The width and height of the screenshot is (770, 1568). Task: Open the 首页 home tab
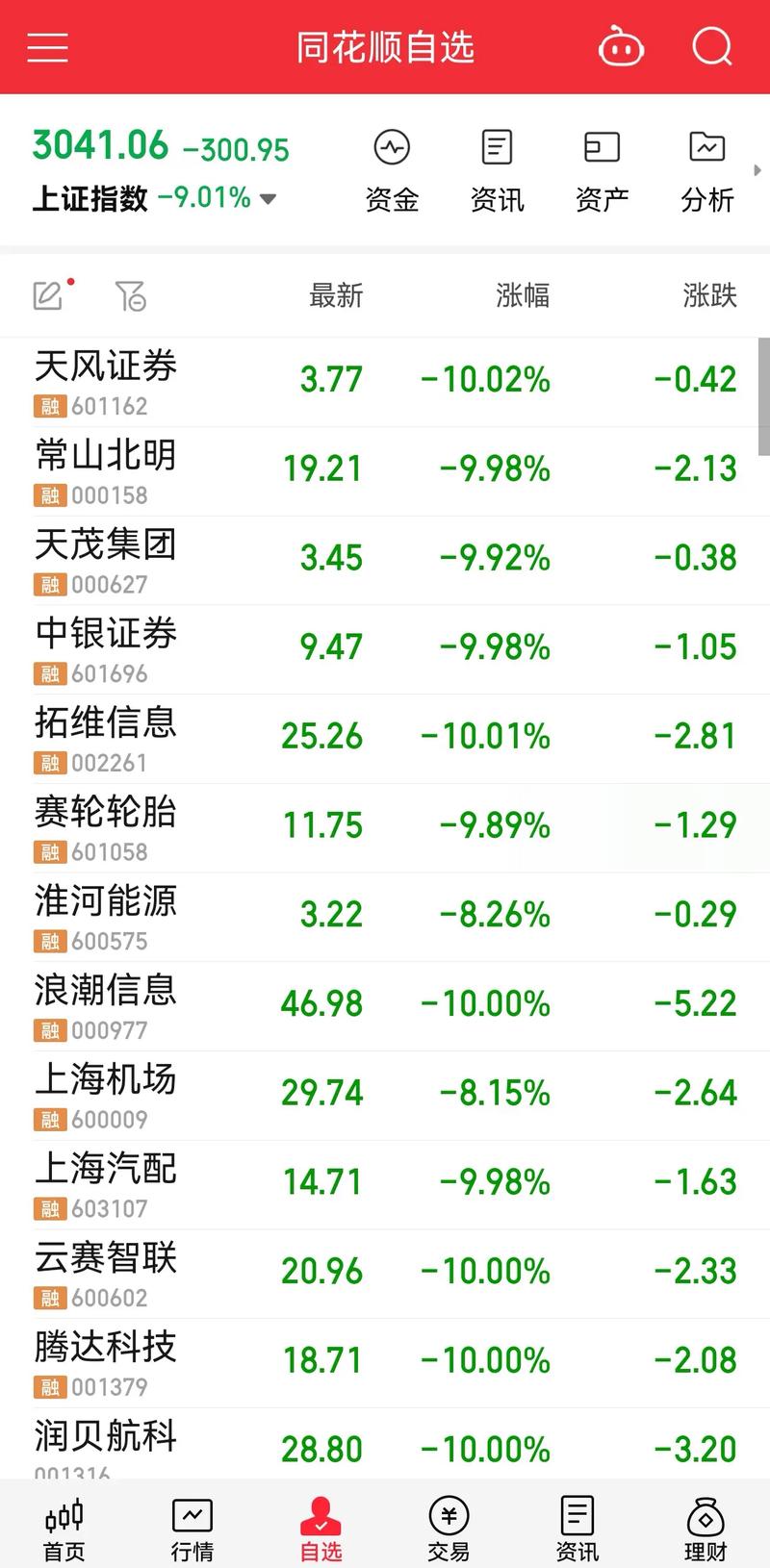[x=64, y=1525]
